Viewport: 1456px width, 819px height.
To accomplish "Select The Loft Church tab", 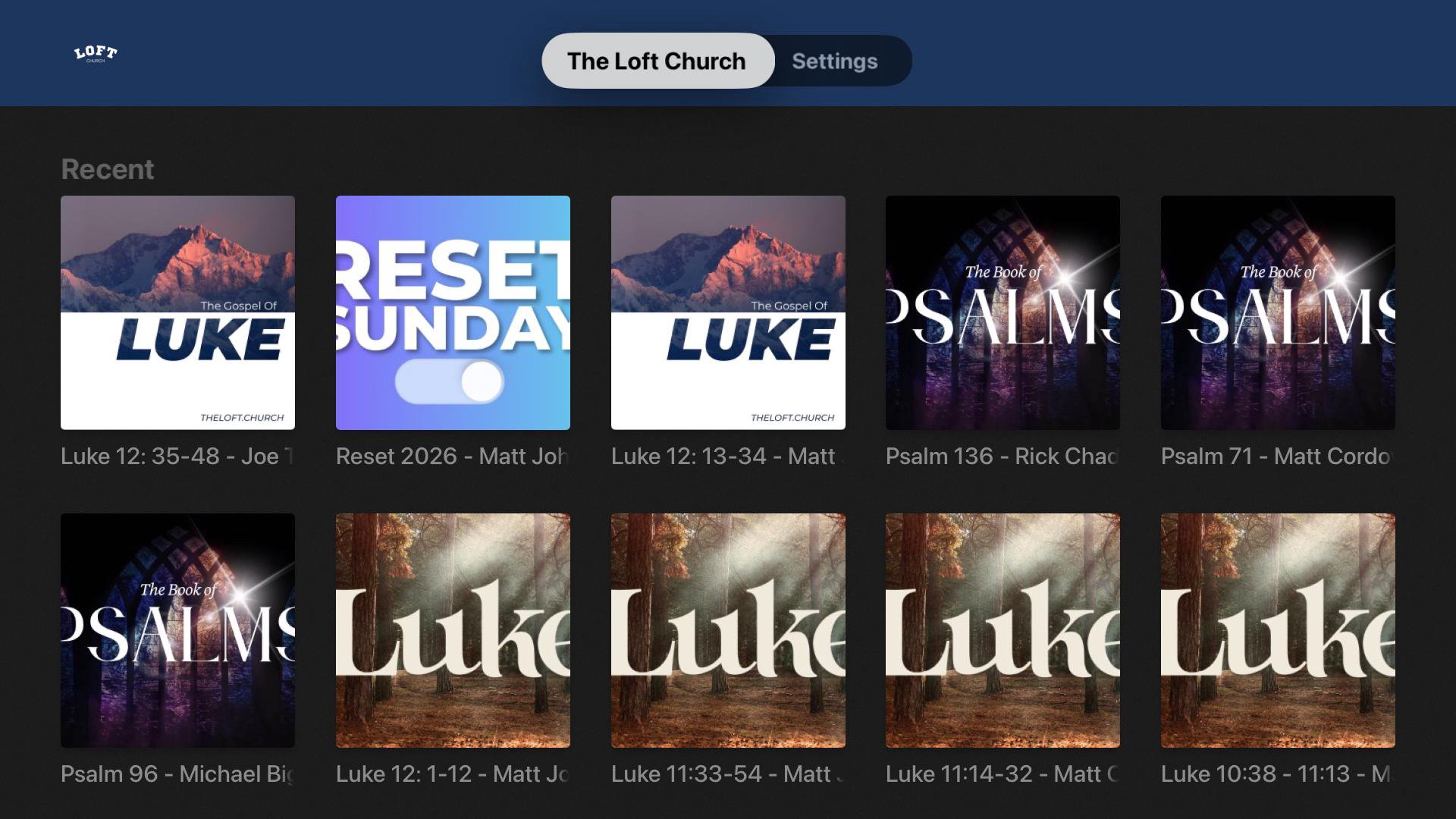I will point(657,61).
